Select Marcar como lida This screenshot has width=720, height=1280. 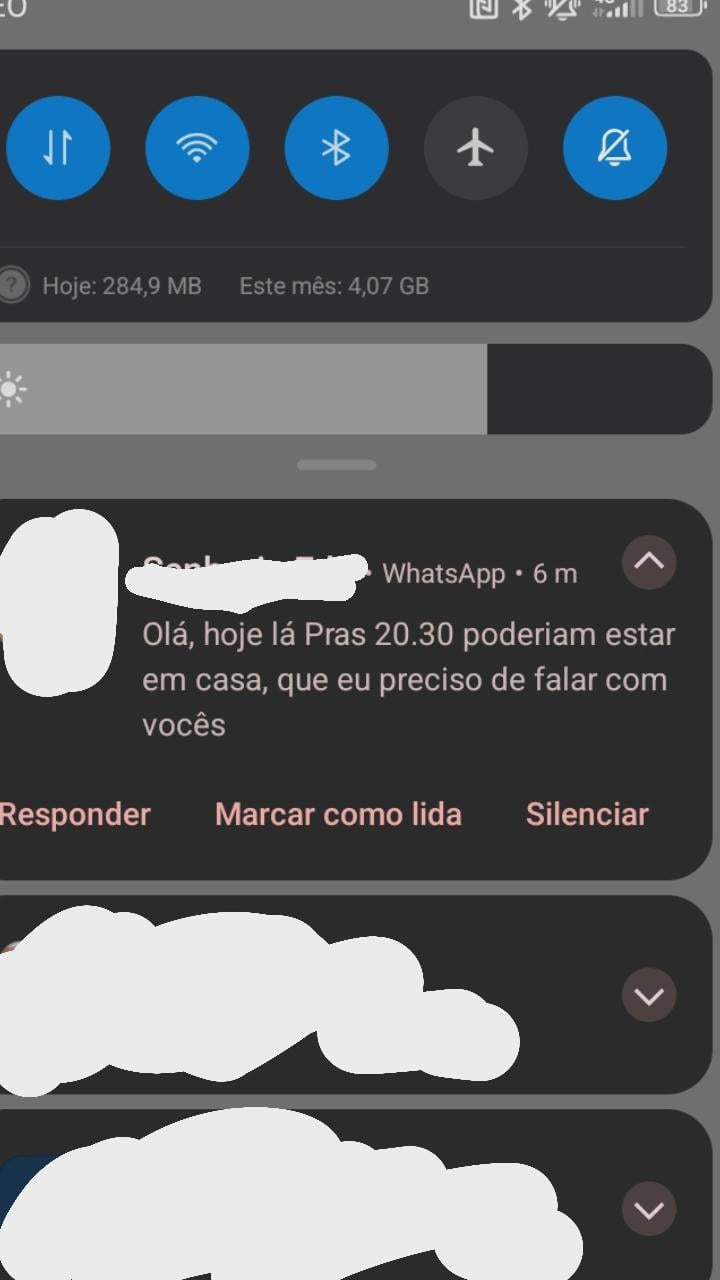click(x=338, y=814)
